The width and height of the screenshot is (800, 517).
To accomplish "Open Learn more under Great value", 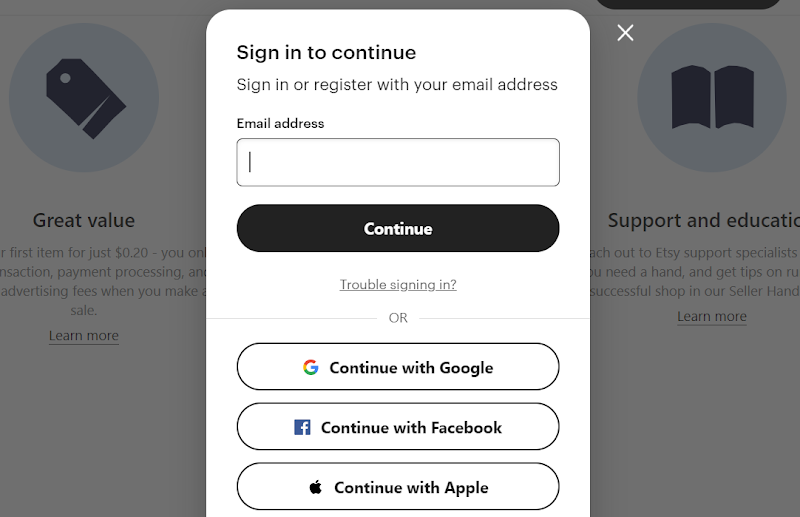I will [x=84, y=336].
